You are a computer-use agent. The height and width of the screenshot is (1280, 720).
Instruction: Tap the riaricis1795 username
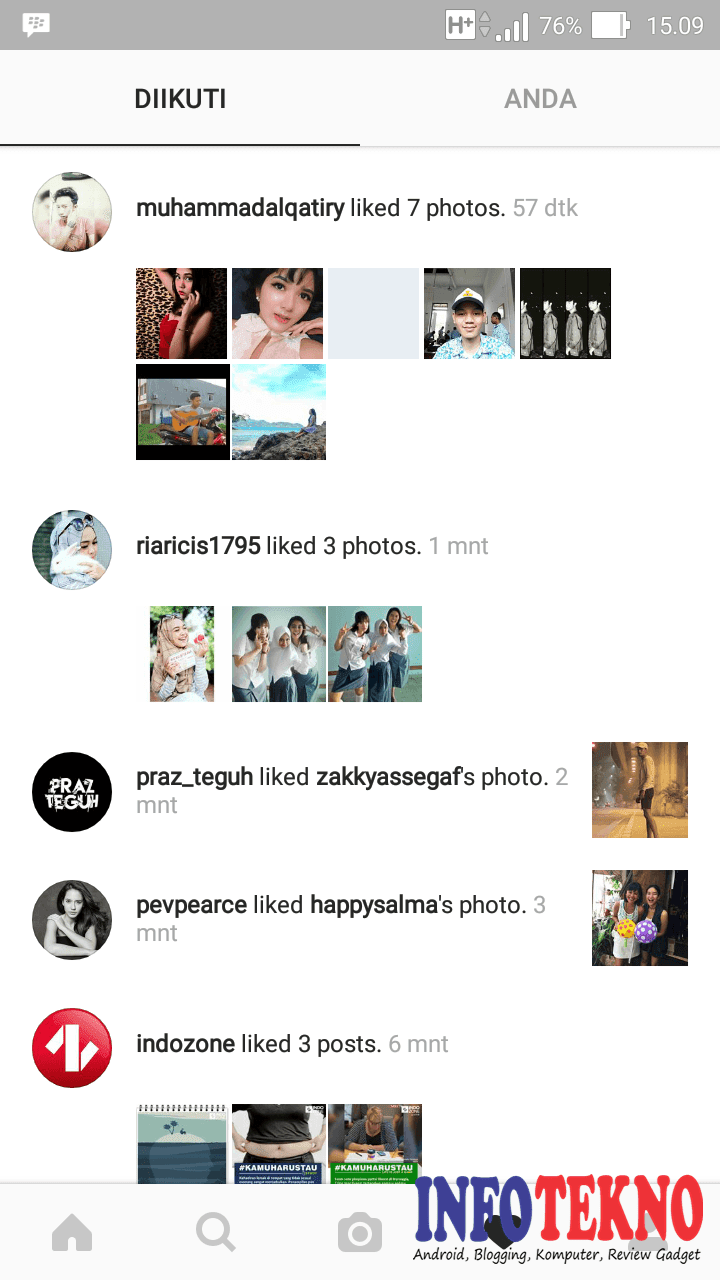(198, 546)
